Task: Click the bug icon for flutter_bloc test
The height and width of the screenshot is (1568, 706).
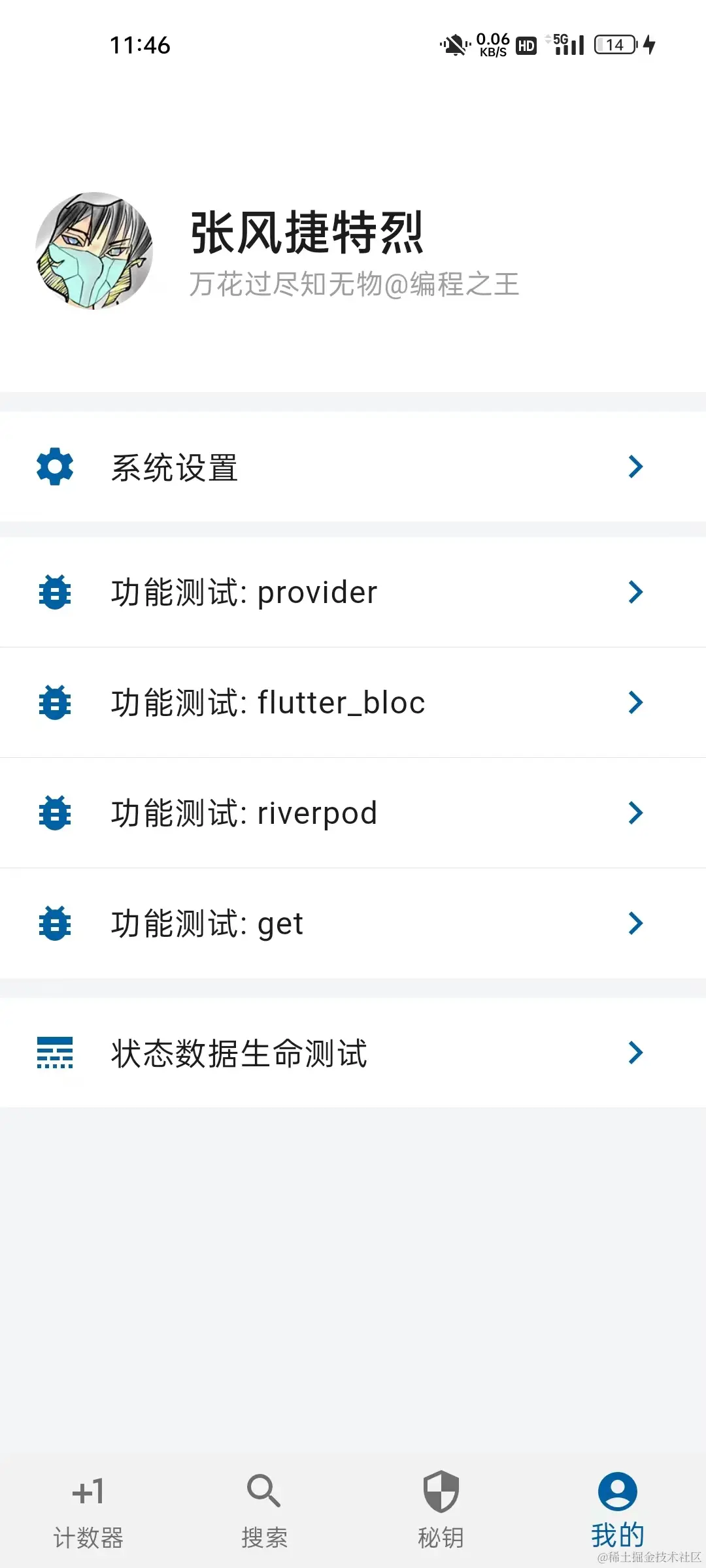Action: (x=54, y=702)
